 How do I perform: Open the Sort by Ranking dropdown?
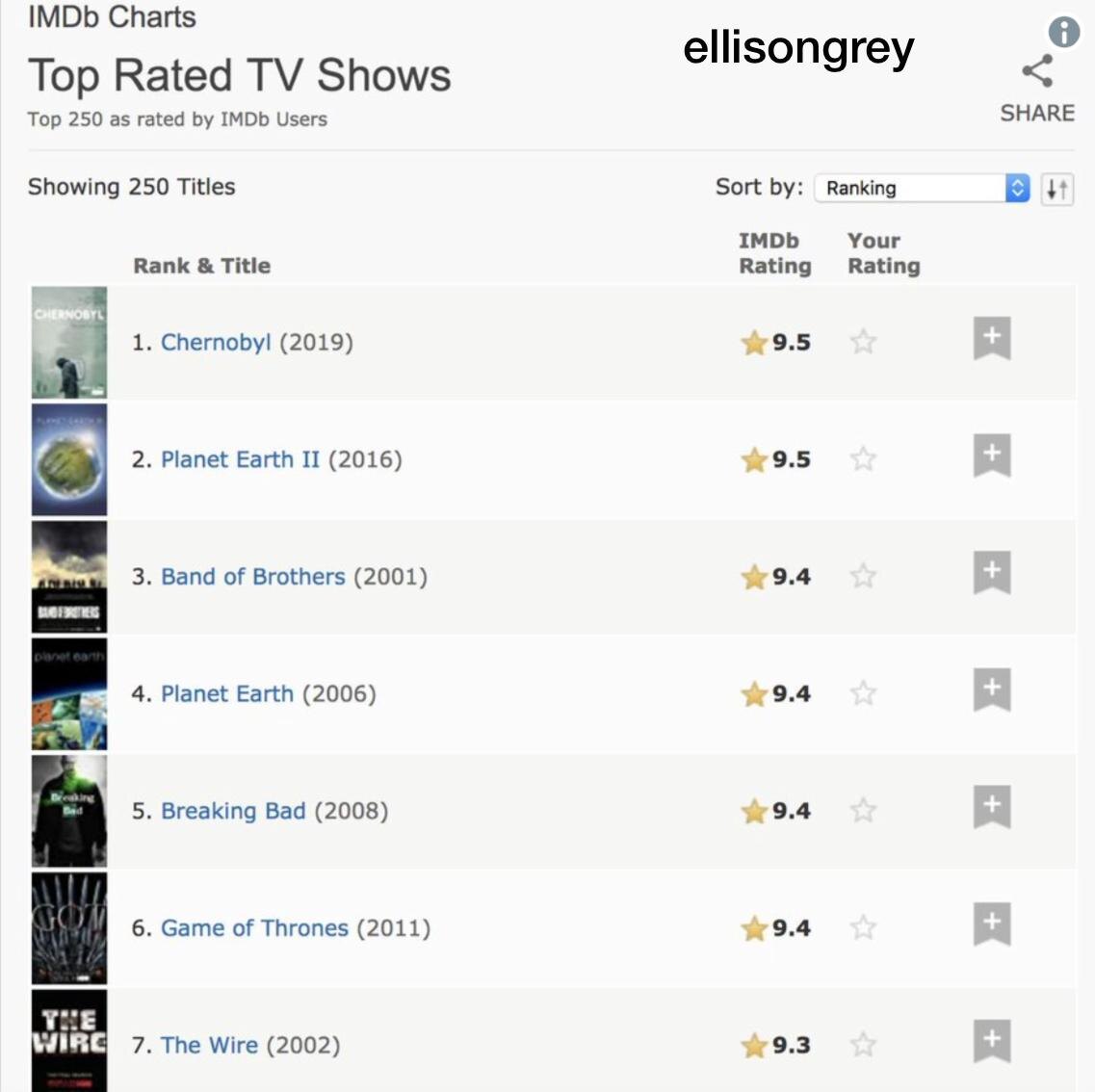pos(922,188)
